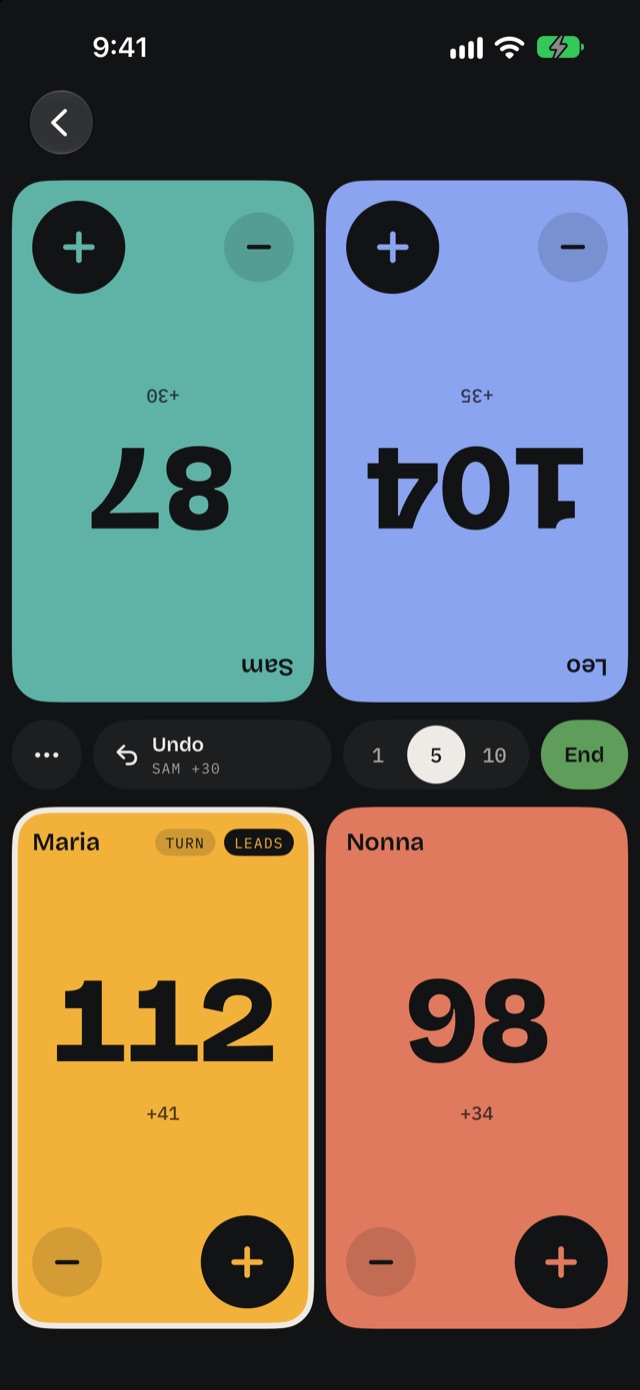Add points to Maria's score
Screen dimensions: 640x1390
click(x=247, y=1262)
